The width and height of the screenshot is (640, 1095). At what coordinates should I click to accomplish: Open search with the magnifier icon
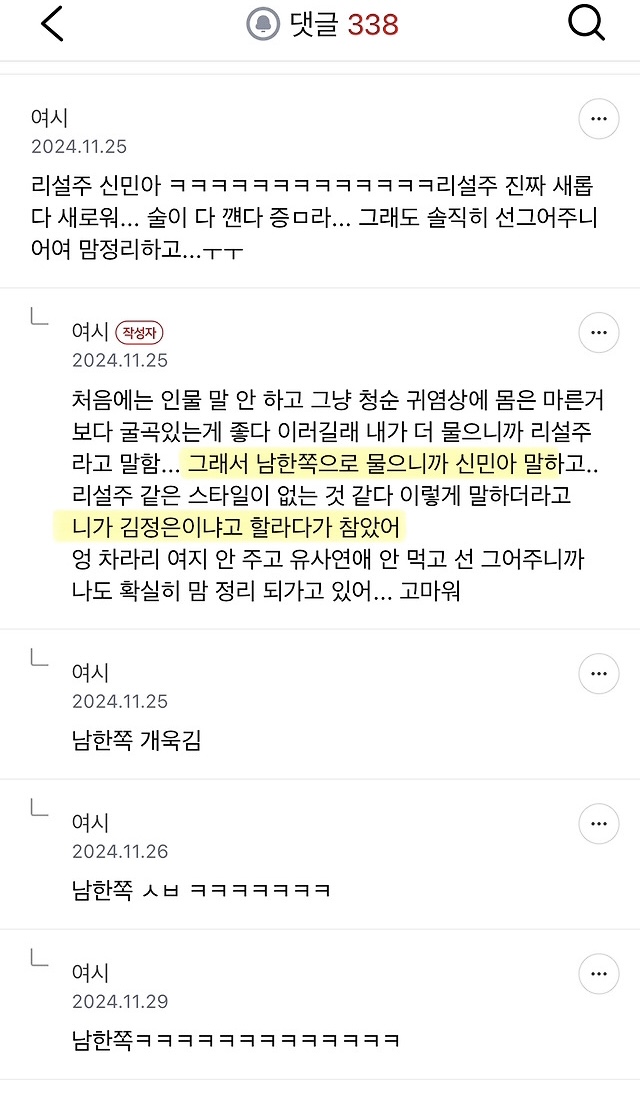587,23
